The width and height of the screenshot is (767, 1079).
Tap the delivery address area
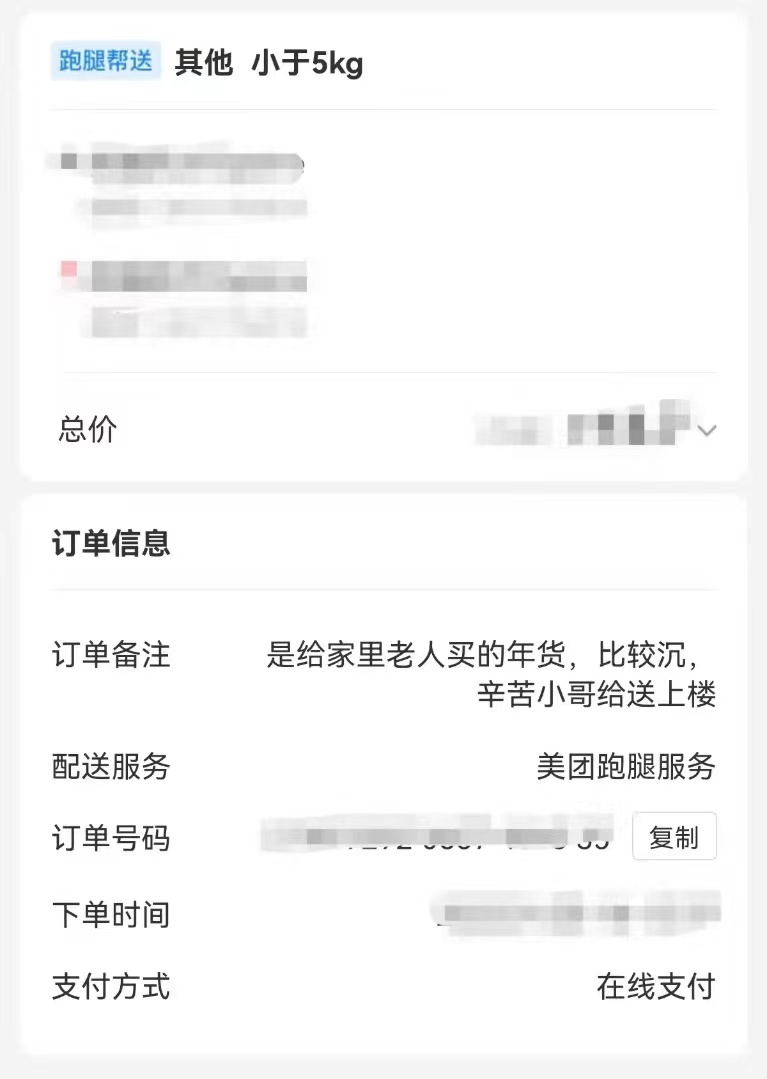tap(190, 295)
